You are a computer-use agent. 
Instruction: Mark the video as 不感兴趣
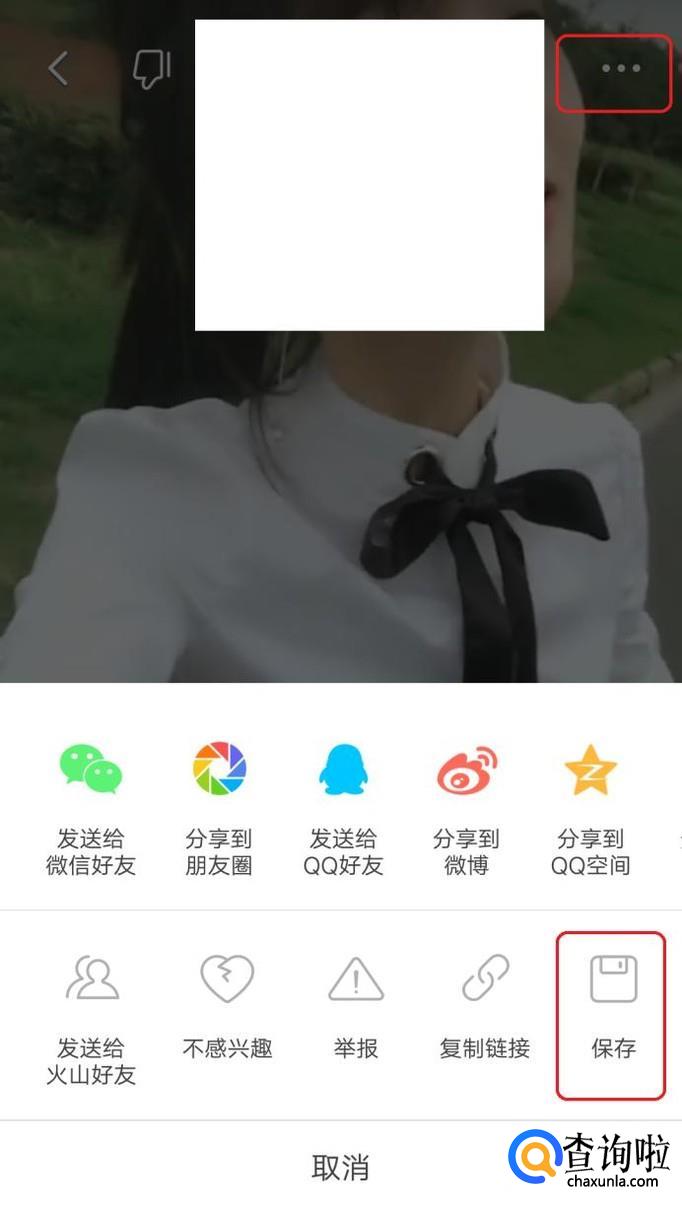[227, 1006]
